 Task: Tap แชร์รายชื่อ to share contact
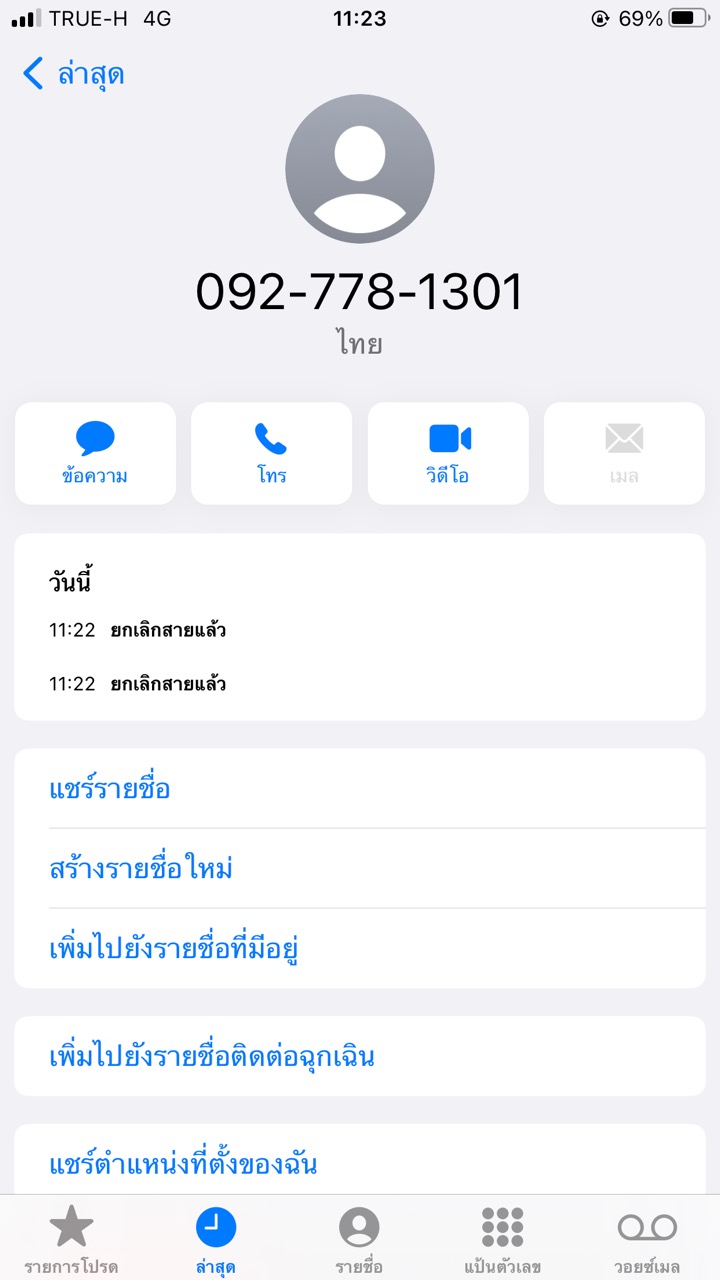[x=110, y=789]
